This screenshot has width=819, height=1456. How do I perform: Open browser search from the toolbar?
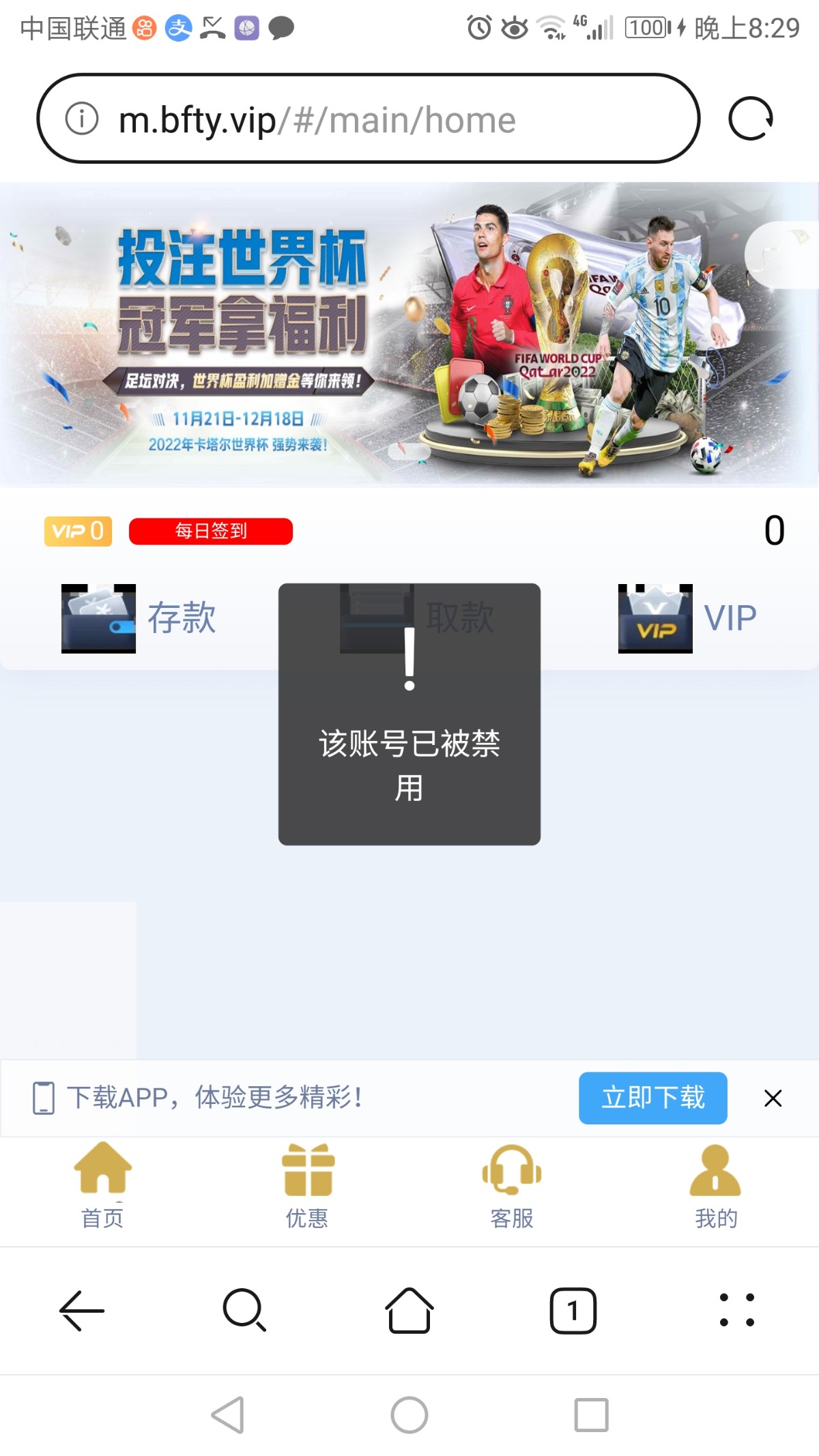point(244,1310)
